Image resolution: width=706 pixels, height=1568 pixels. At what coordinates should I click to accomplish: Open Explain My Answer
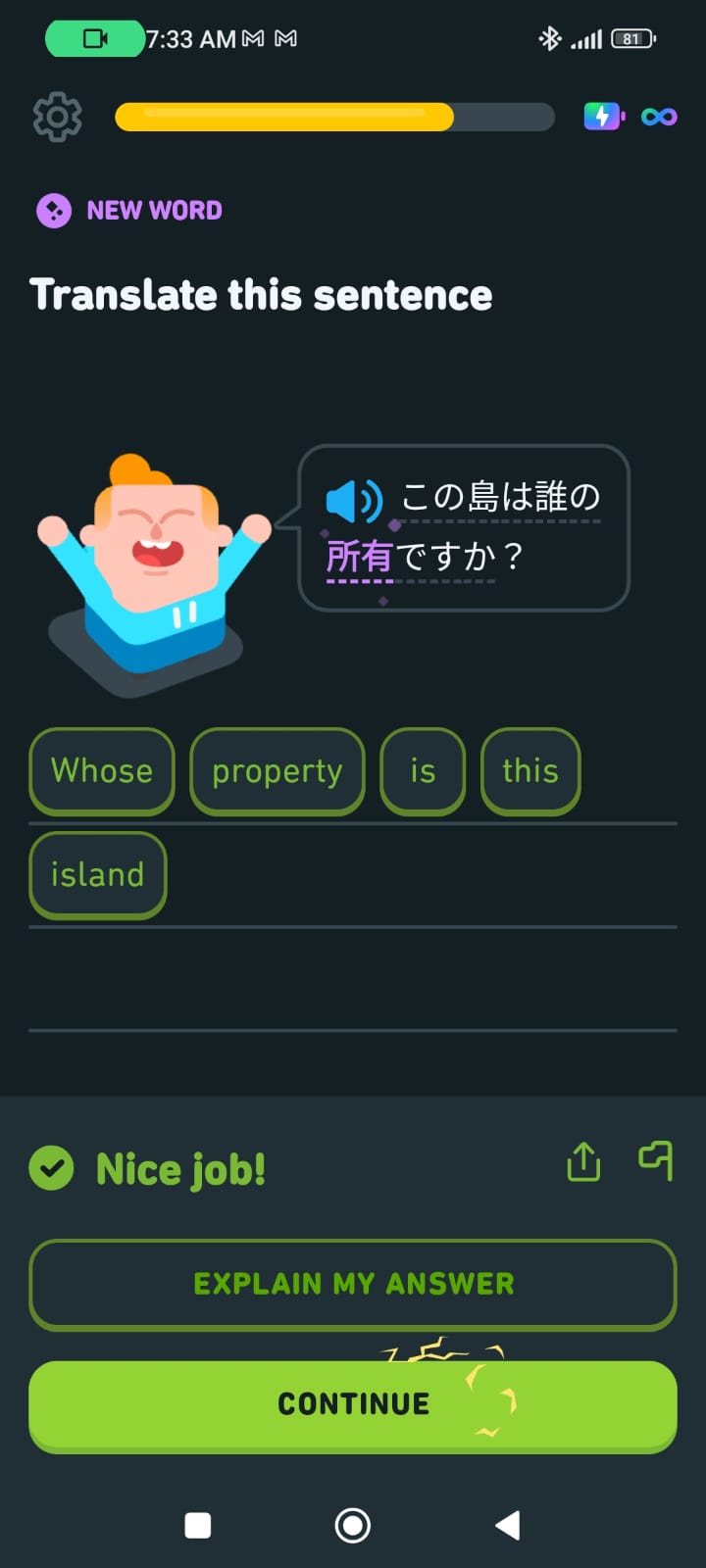[x=353, y=1284]
